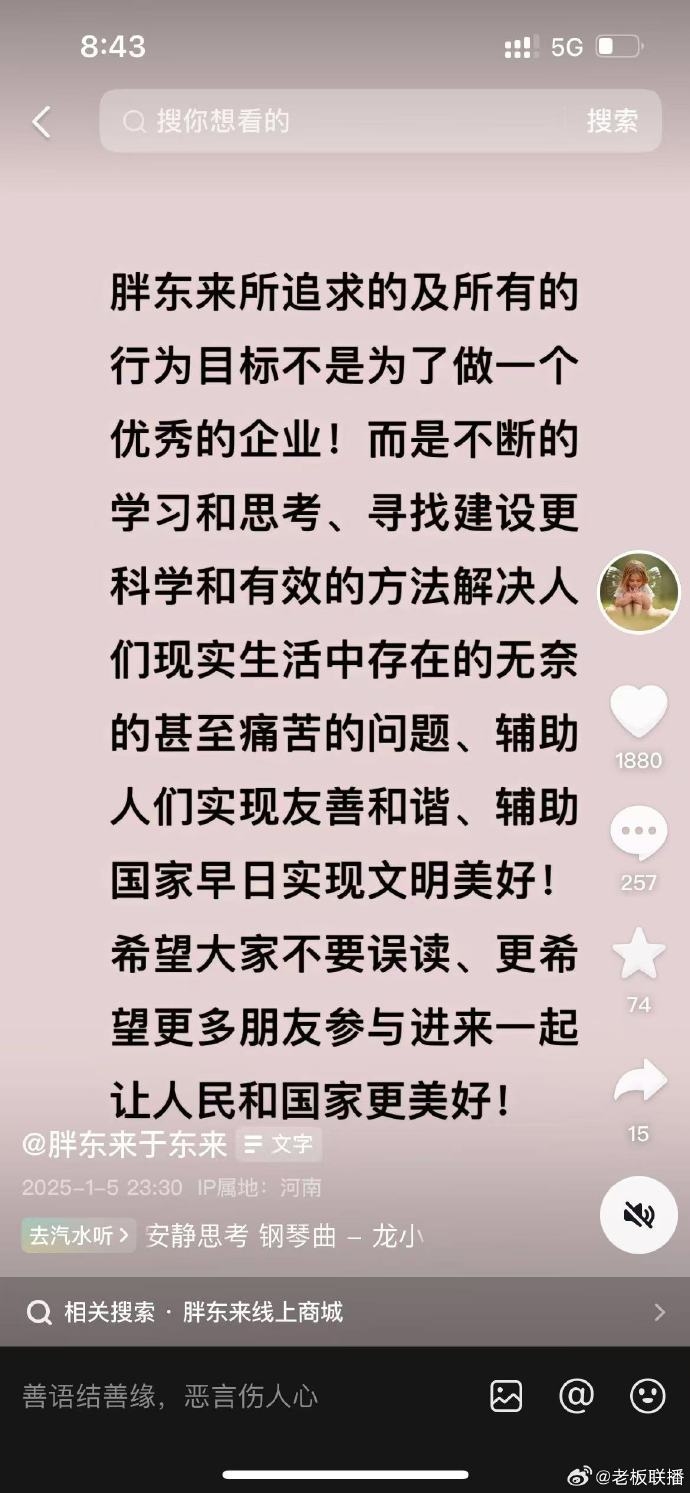Open related search 胖东来线上商城
The width and height of the screenshot is (690, 1493).
pyautogui.click(x=344, y=1312)
